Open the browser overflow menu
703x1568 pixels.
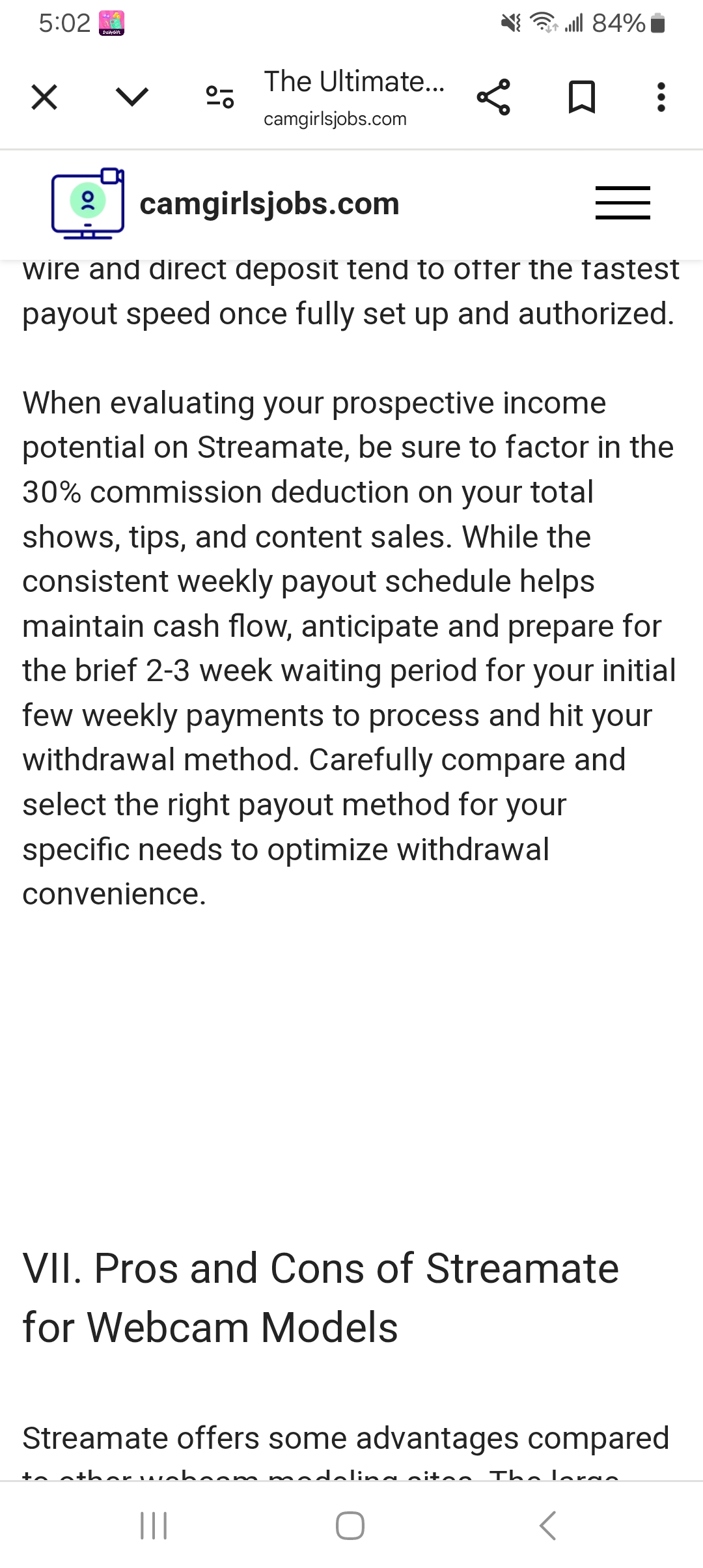(661, 98)
